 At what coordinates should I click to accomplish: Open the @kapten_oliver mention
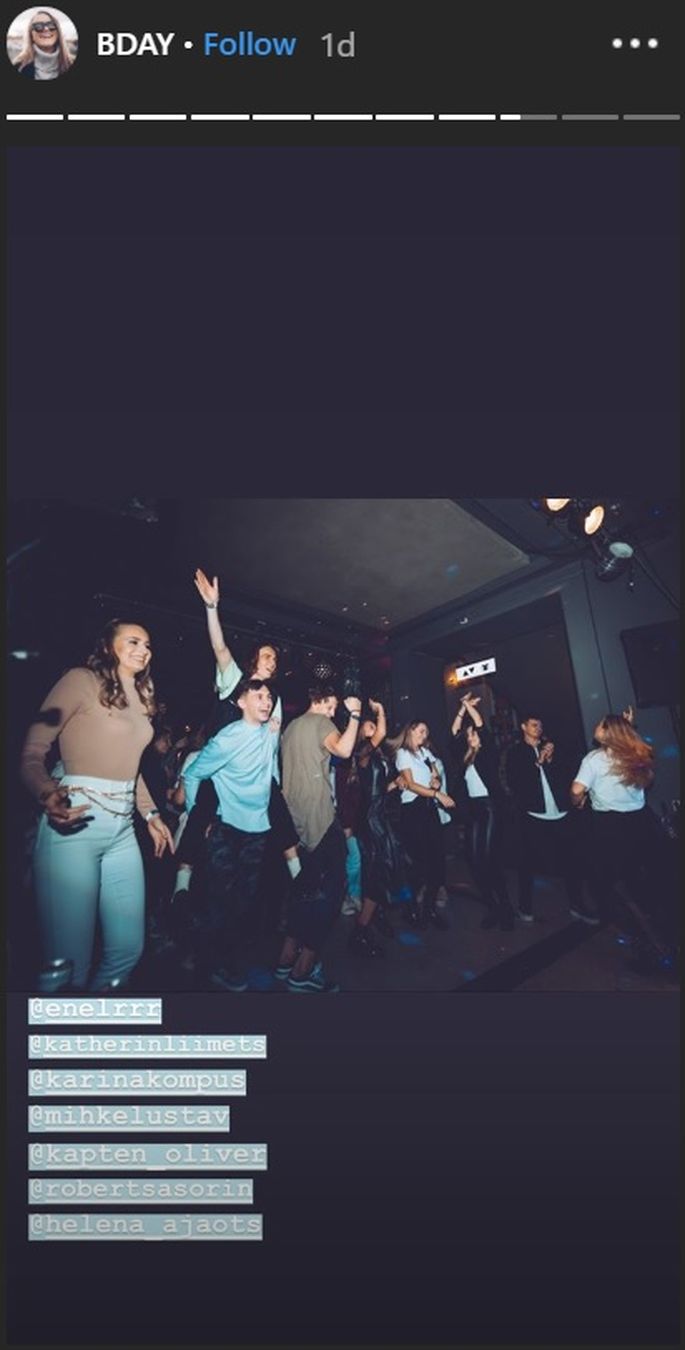(148, 1155)
